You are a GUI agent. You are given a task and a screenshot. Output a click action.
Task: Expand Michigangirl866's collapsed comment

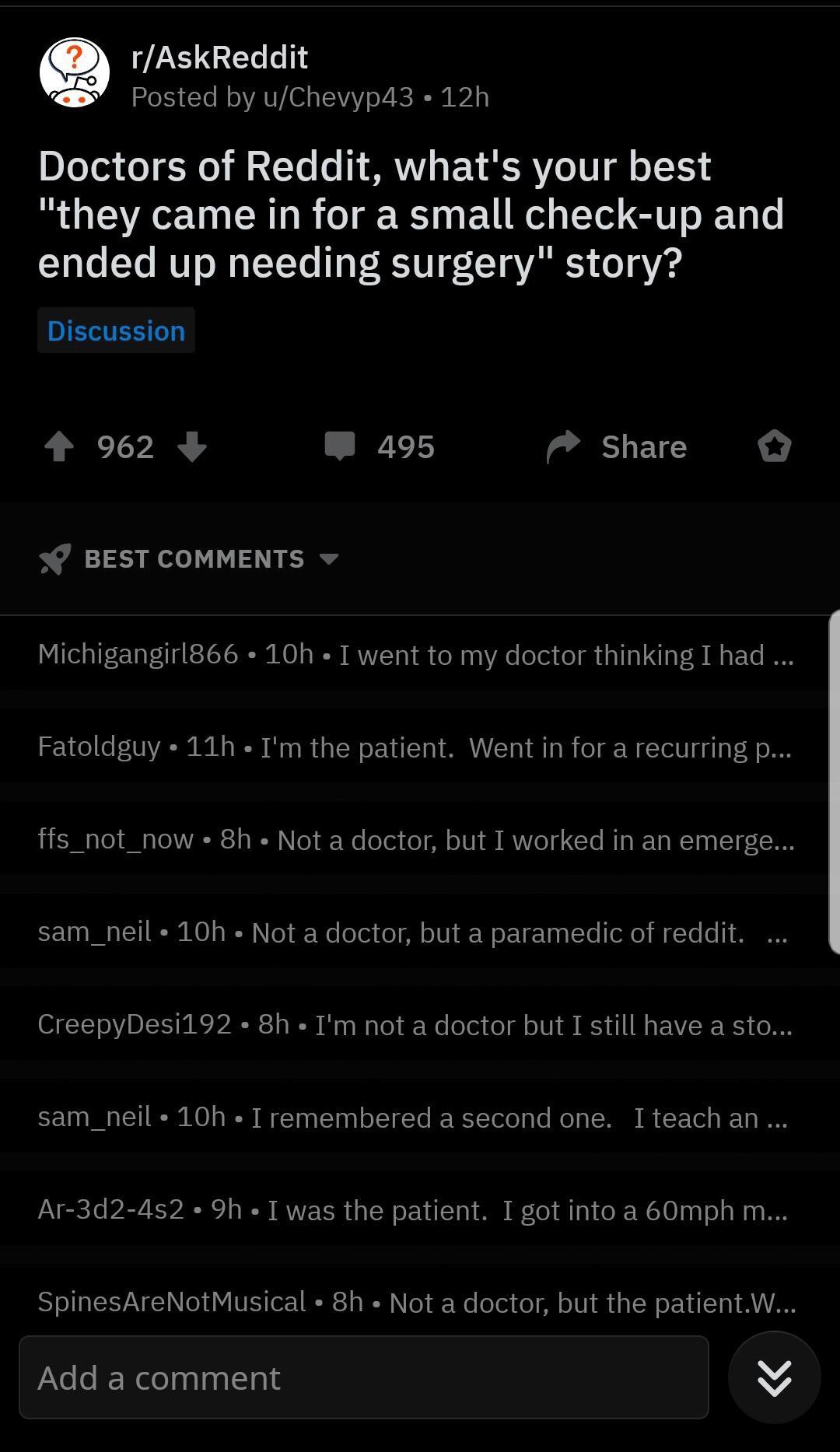coord(416,655)
